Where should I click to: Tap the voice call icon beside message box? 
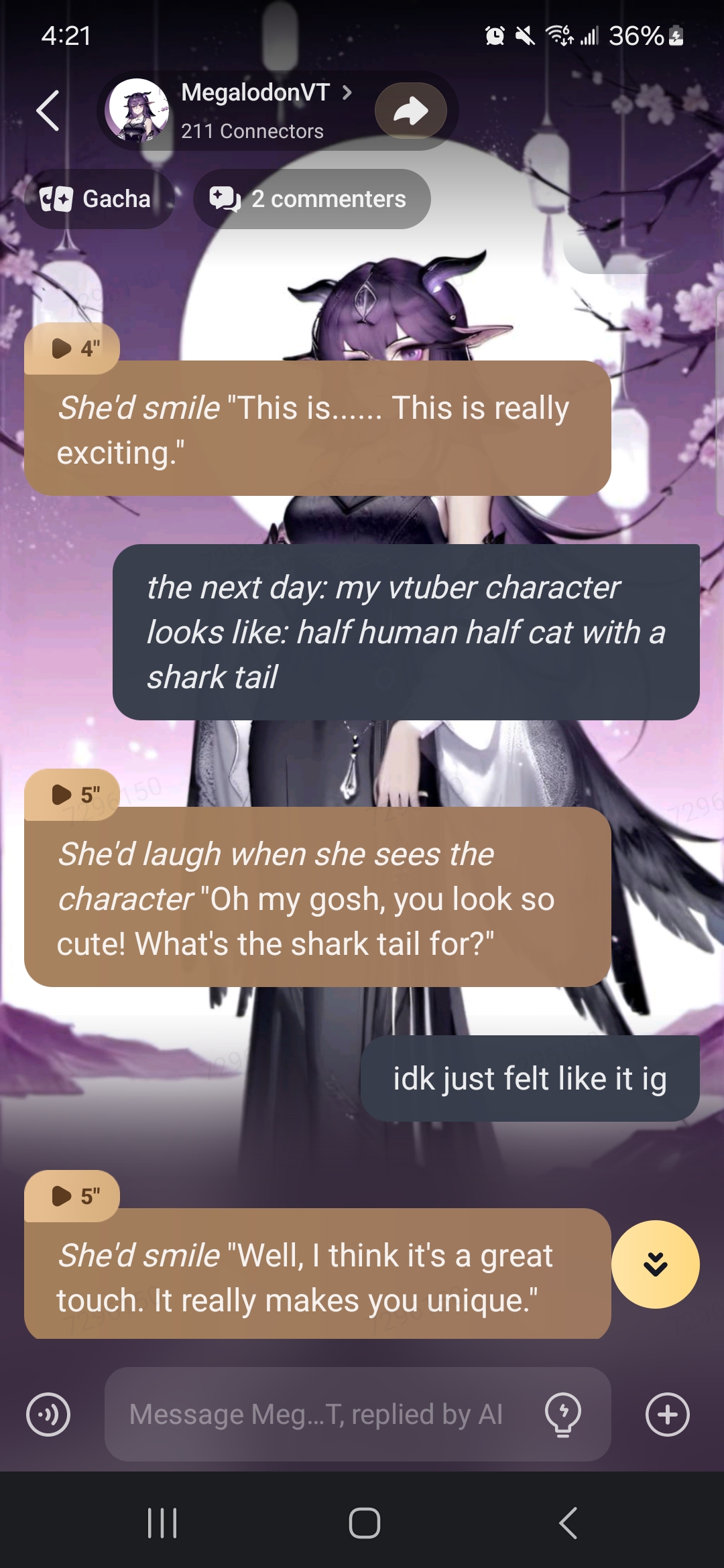pyautogui.click(x=48, y=1415)
